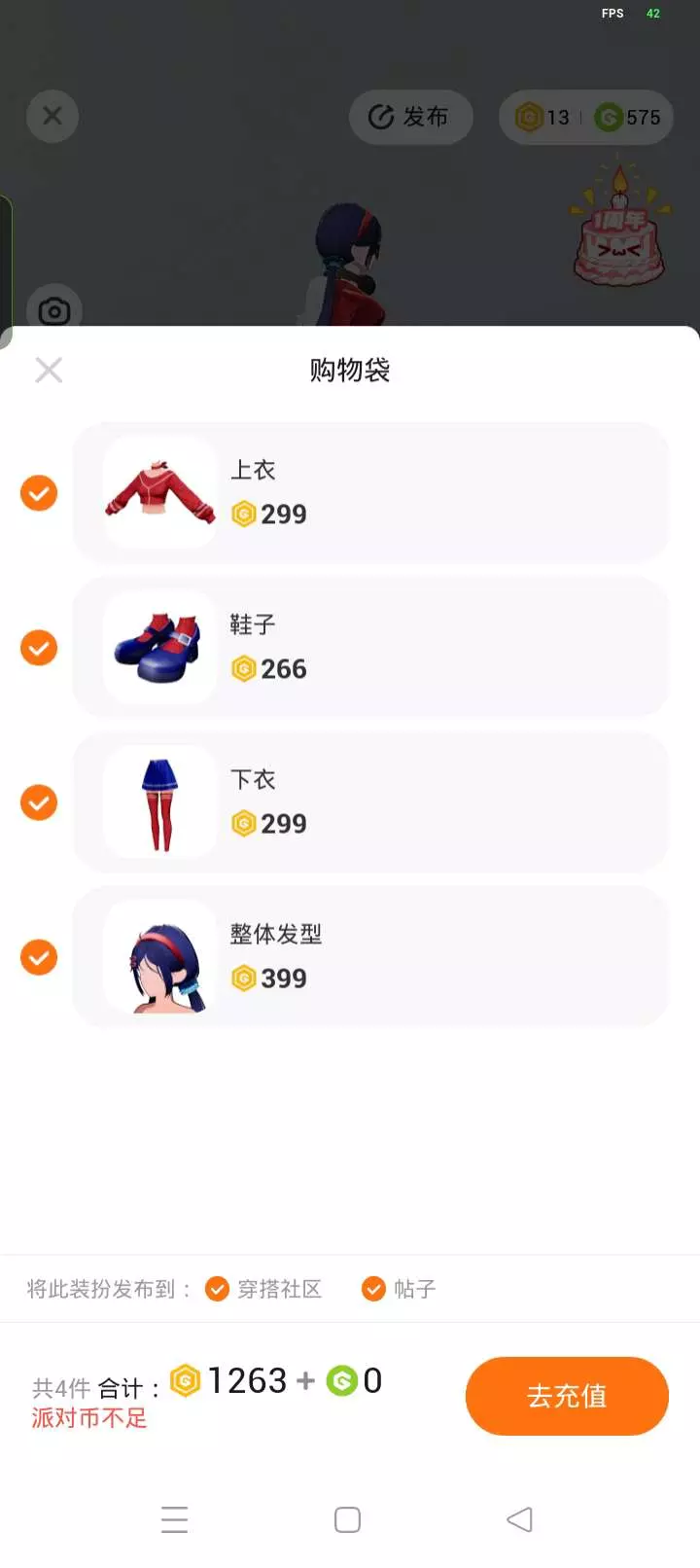Deselect the 整体发型 item checkbox

point(39,957)
